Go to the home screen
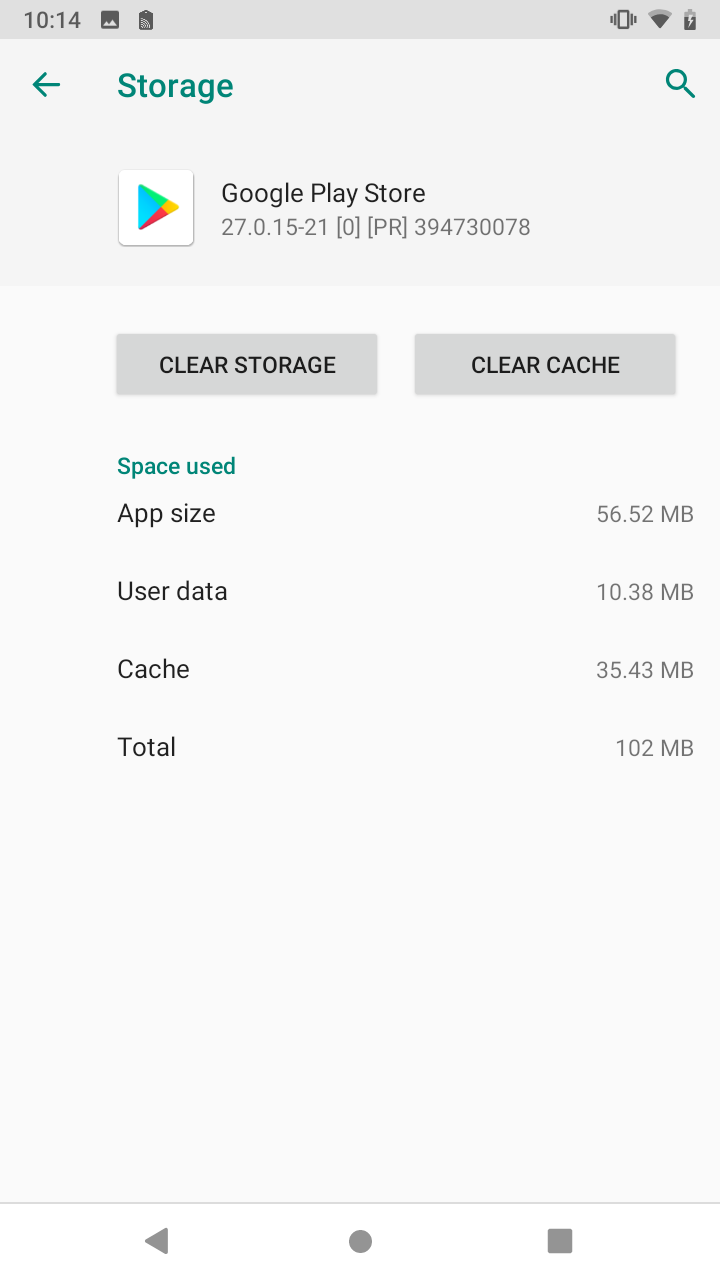This screenshot has width=720, height=1280. tap(360, 1241)
